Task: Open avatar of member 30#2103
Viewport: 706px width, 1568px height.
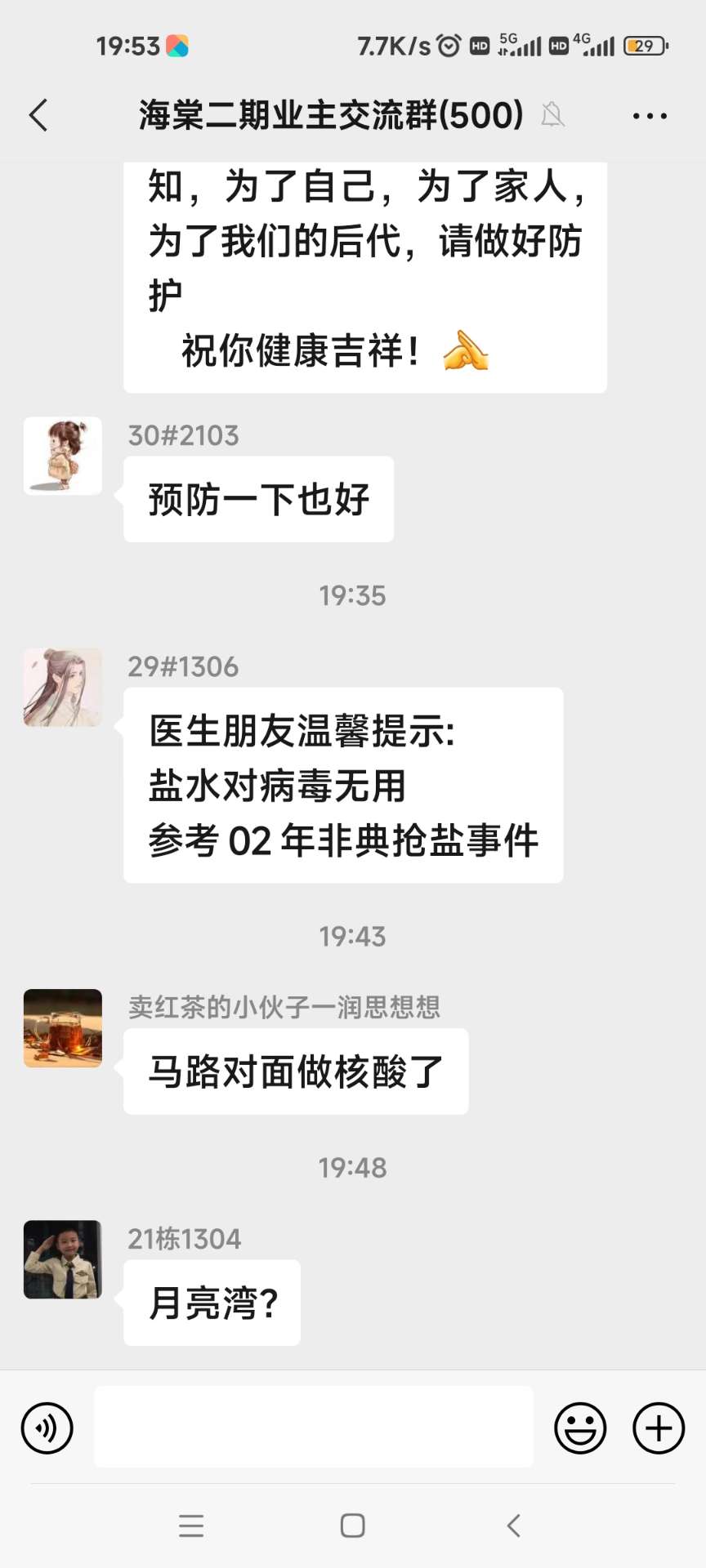Action: pyautogui.click(x=63, y=456)
